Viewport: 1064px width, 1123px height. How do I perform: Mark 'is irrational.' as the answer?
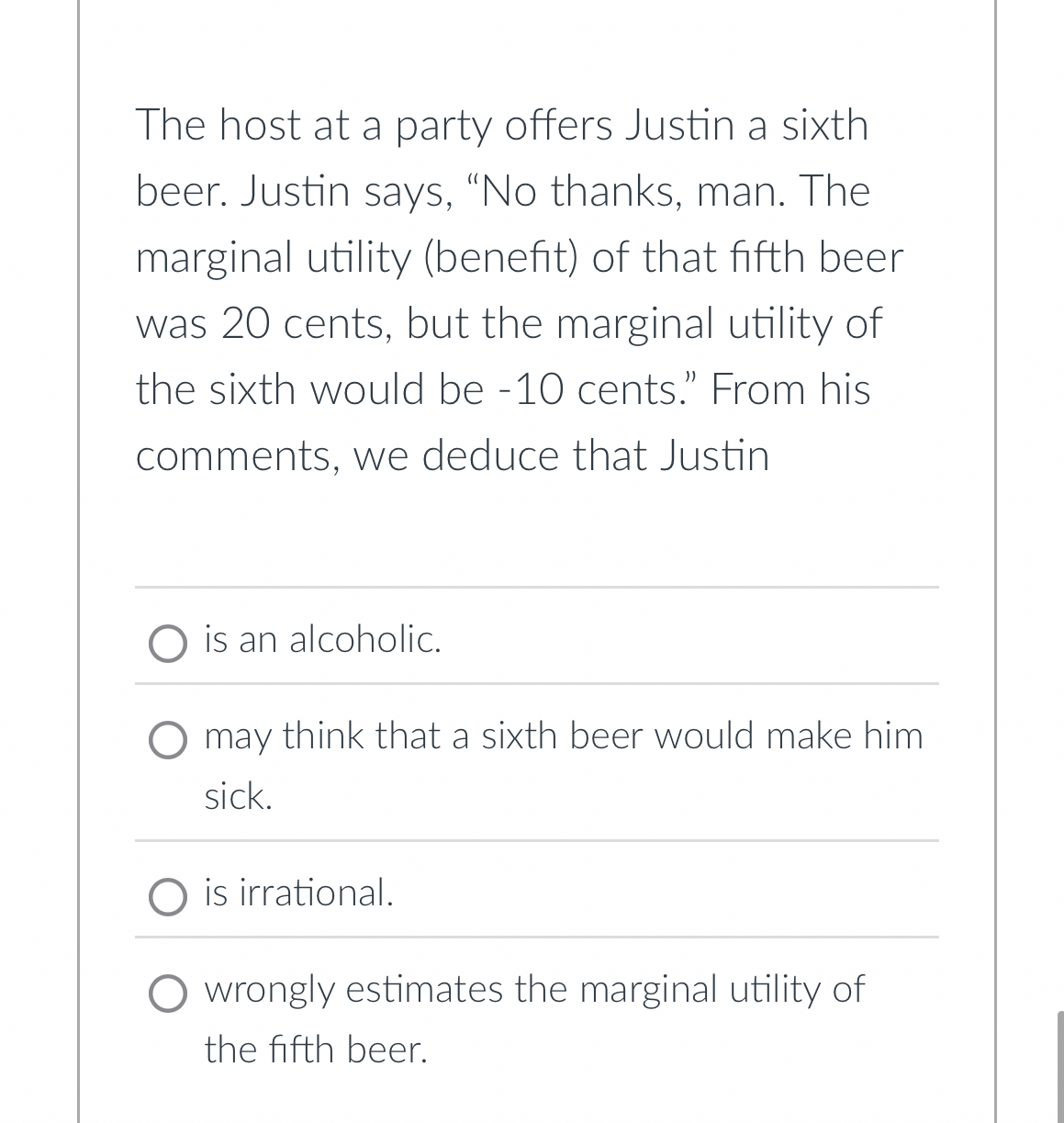pos(167,897)
